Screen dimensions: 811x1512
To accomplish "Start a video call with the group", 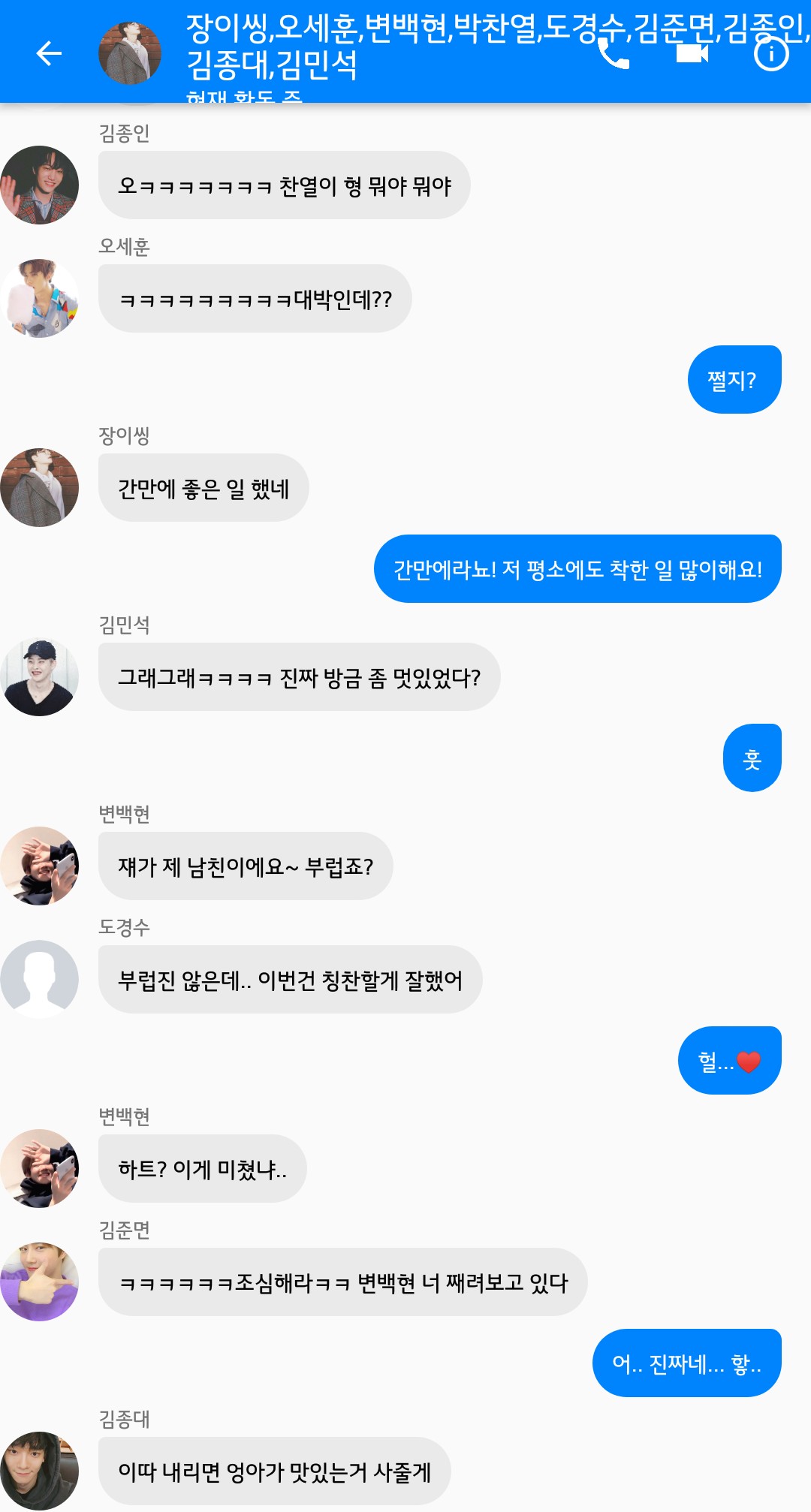I will (x=692, y=54).
